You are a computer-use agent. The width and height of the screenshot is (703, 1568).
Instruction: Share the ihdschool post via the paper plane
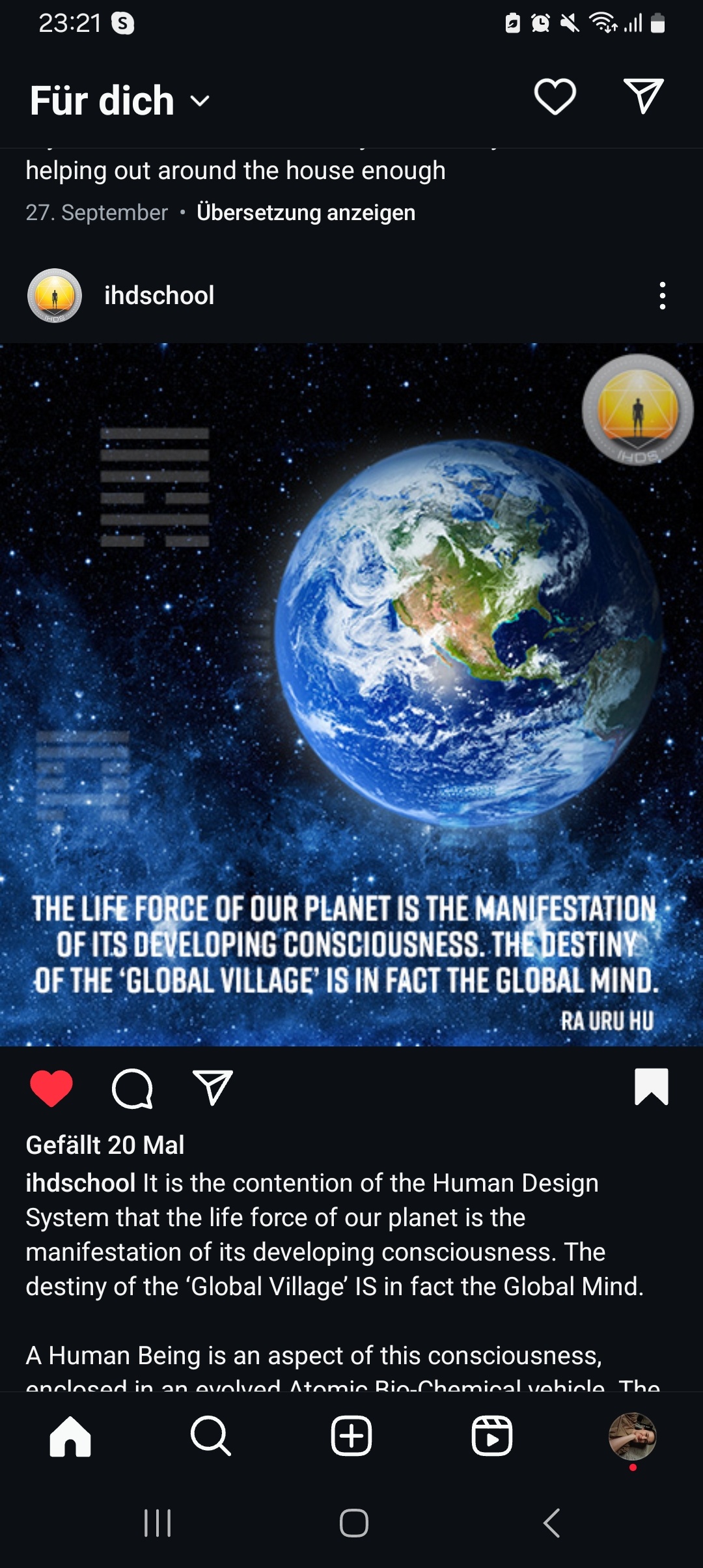point(213,1087)
